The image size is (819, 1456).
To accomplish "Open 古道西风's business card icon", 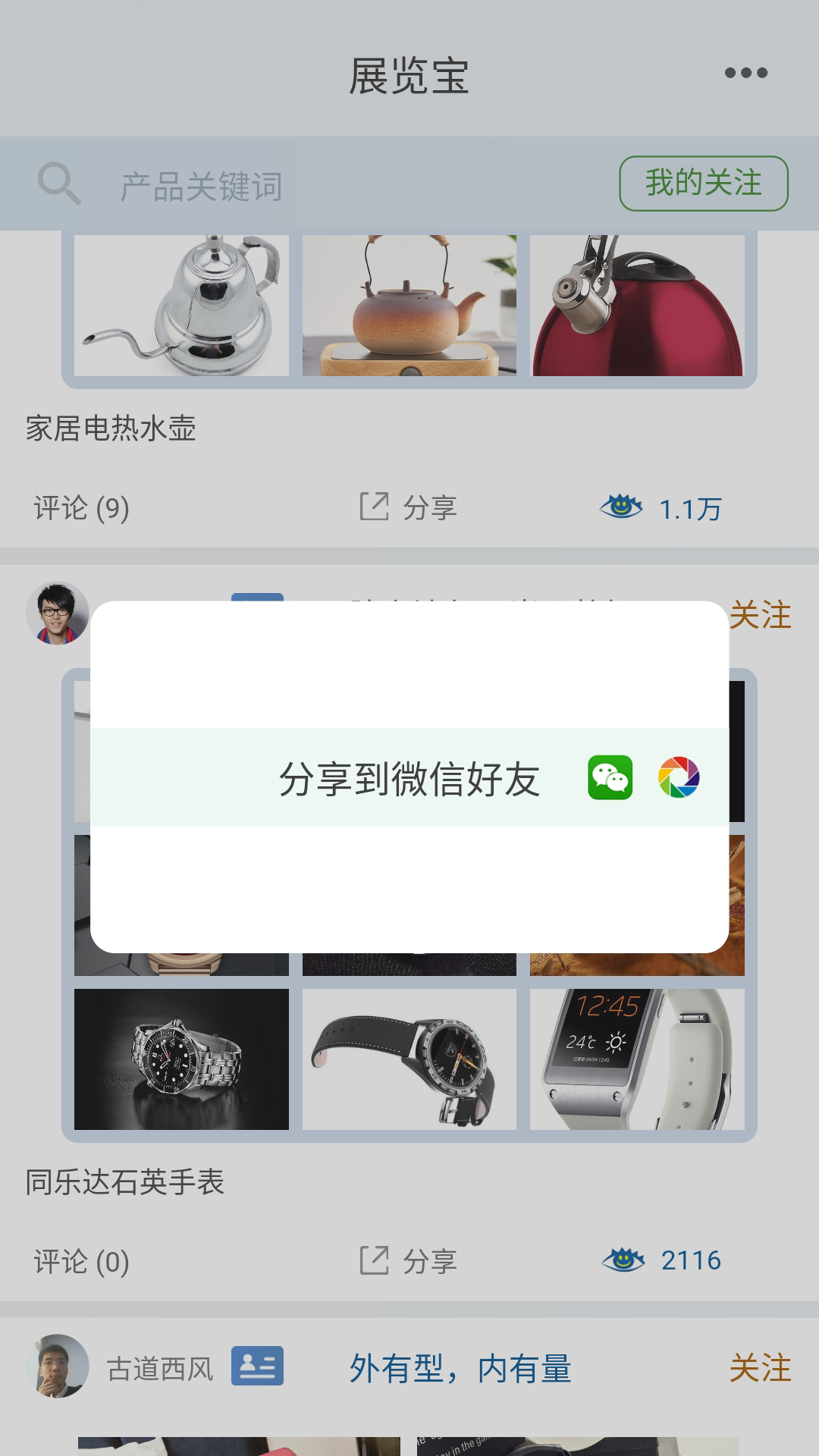I will (x=257, y=1366).
